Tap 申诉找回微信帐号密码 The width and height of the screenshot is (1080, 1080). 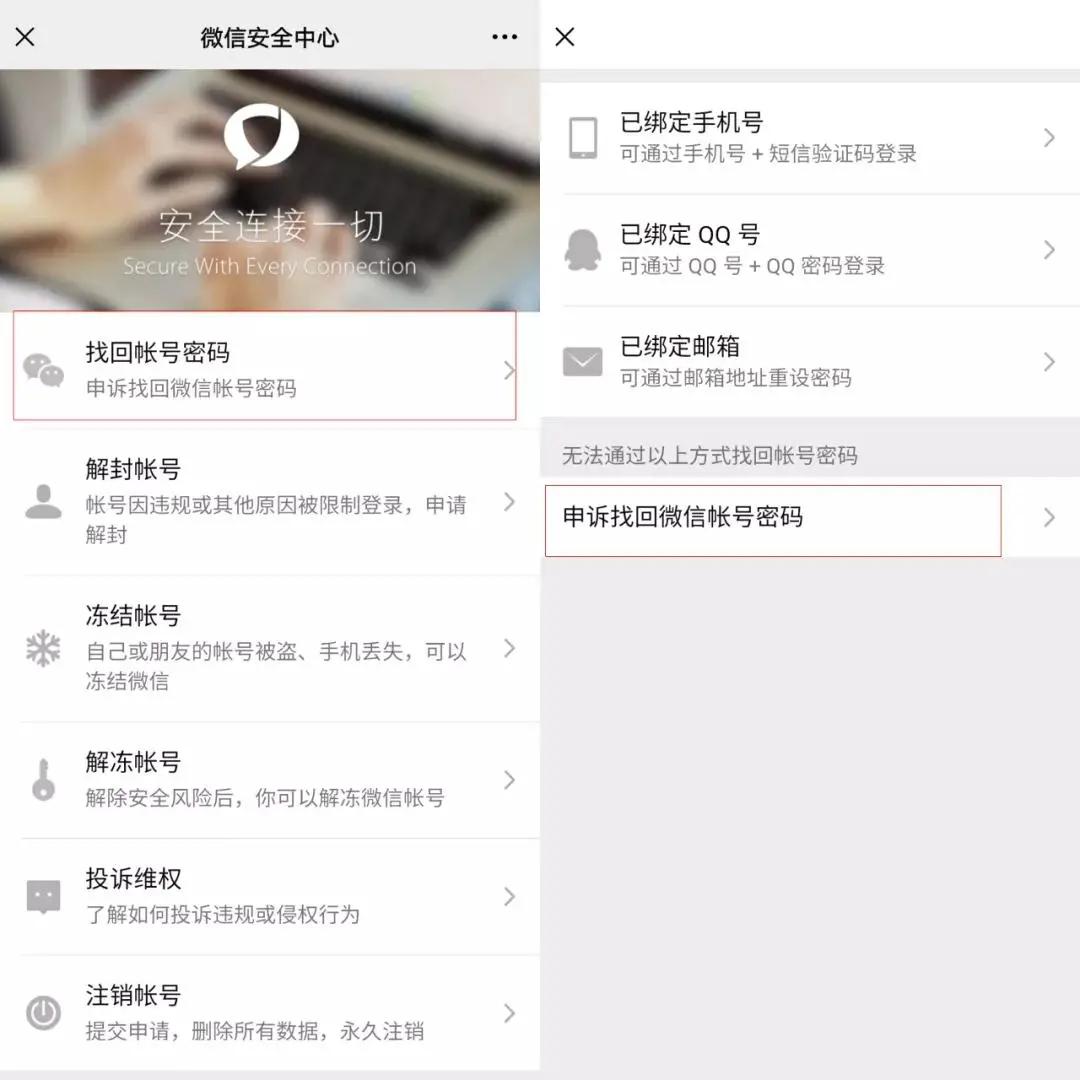(x=772, y=518)
